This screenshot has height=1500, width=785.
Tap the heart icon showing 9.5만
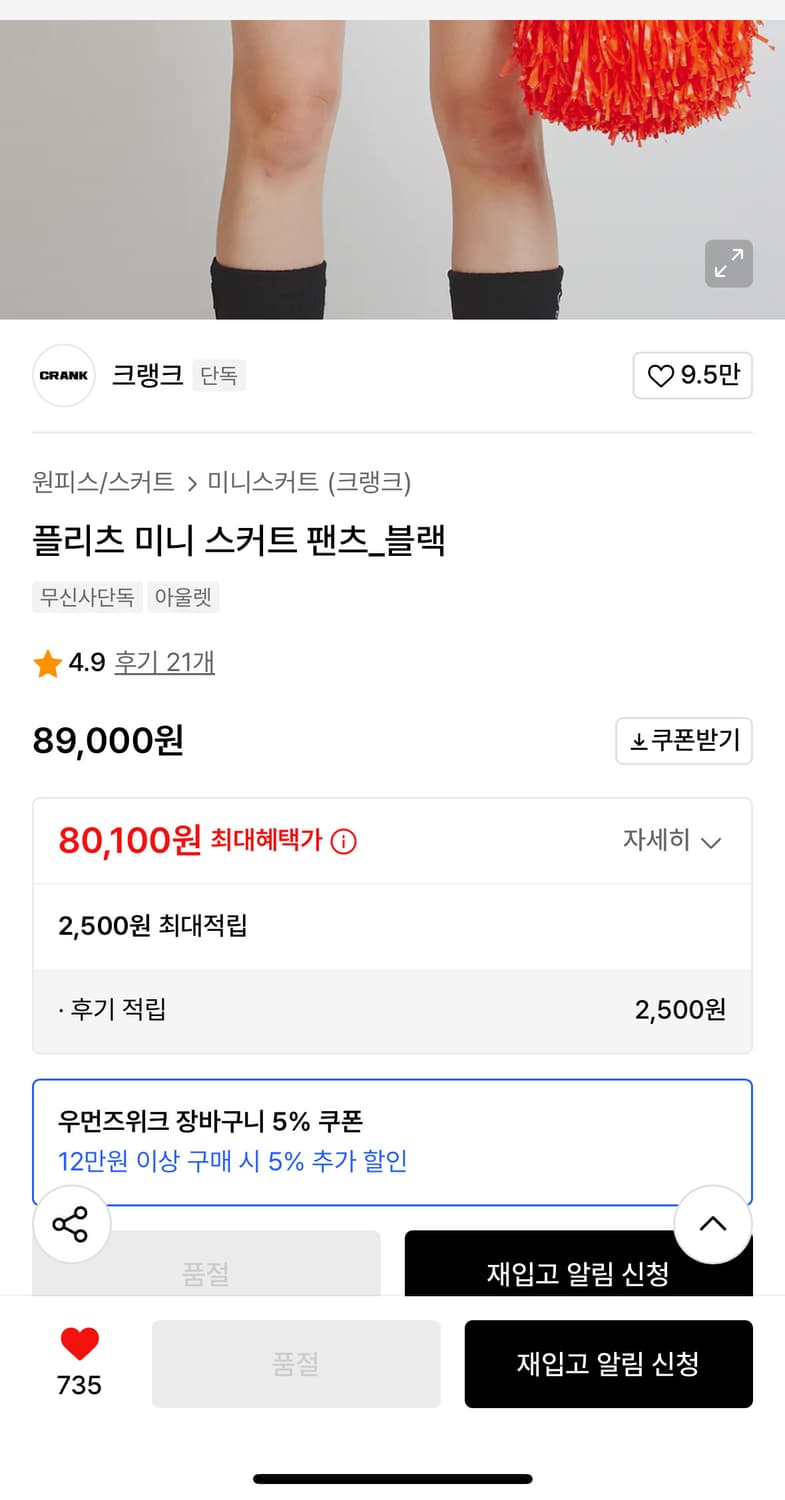[692, 375]
